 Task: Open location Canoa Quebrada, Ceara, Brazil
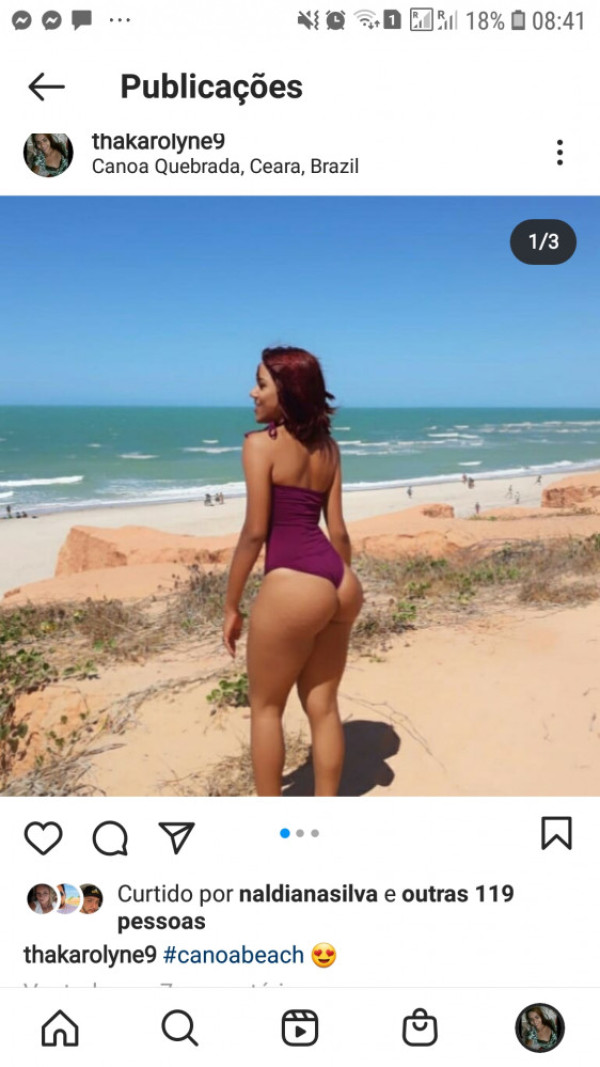225,166
